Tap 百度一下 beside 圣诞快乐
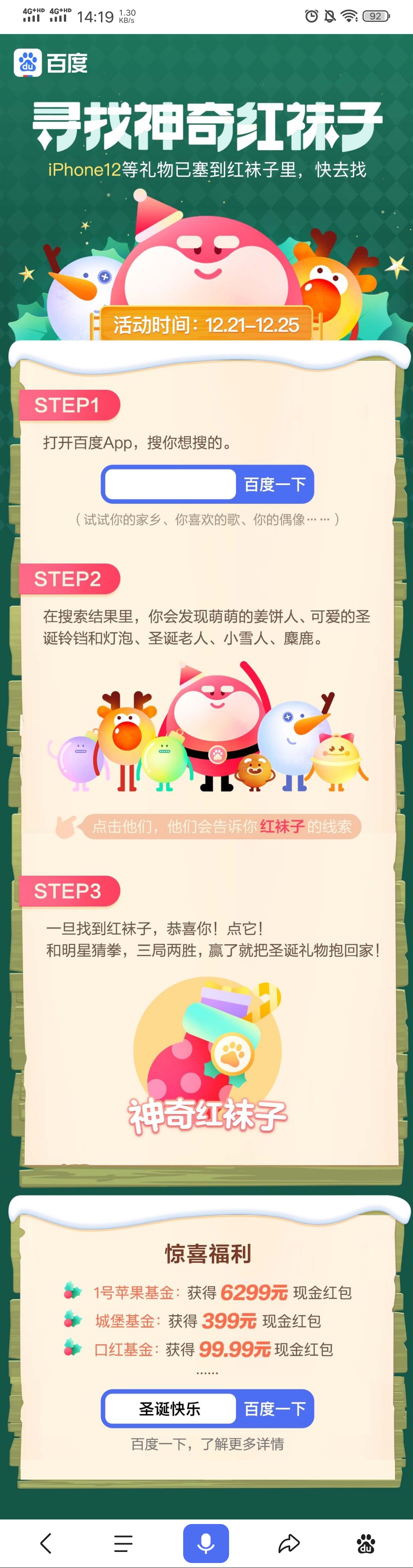The height and width of the screenshot is (1568, 413). 274,1408
